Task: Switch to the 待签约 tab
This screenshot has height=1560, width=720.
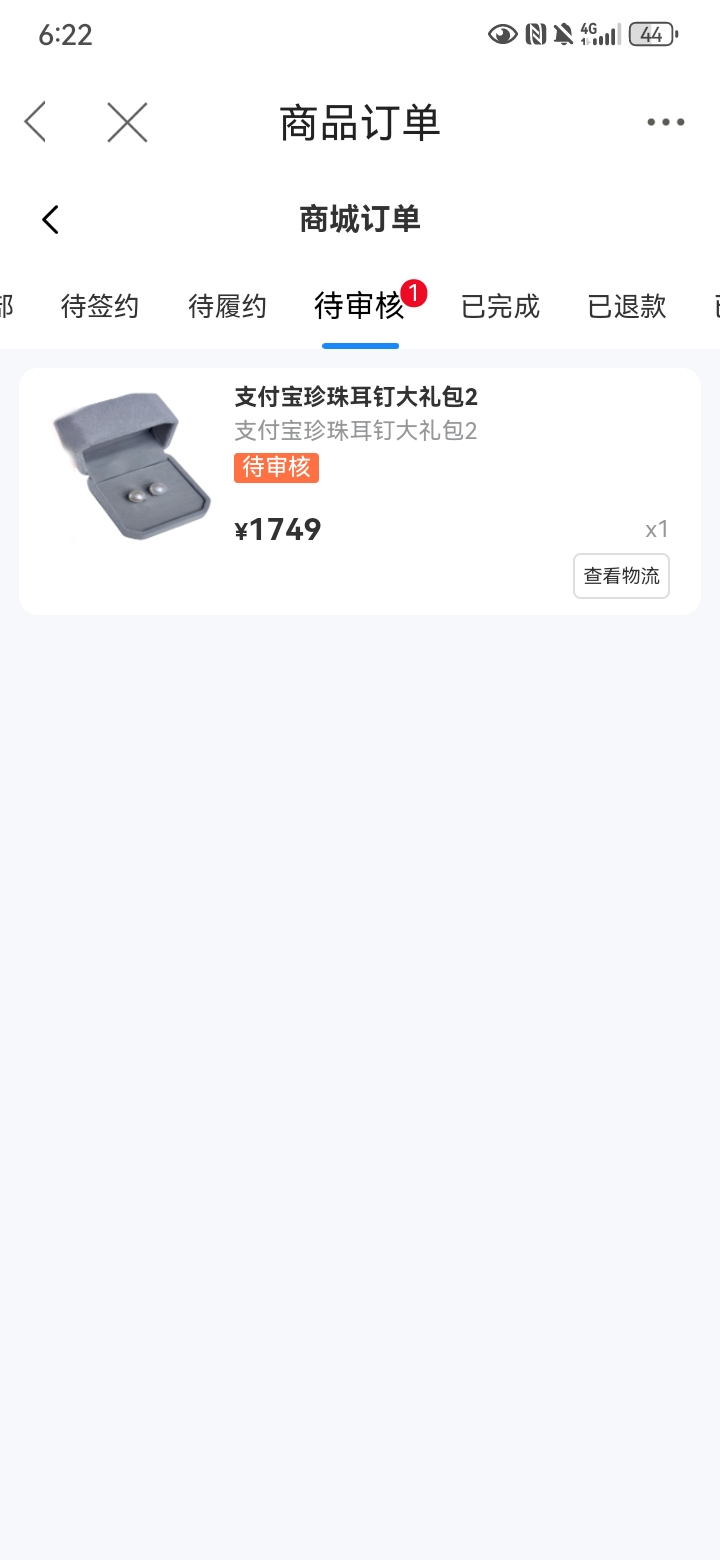Action: tap(99, 306)
